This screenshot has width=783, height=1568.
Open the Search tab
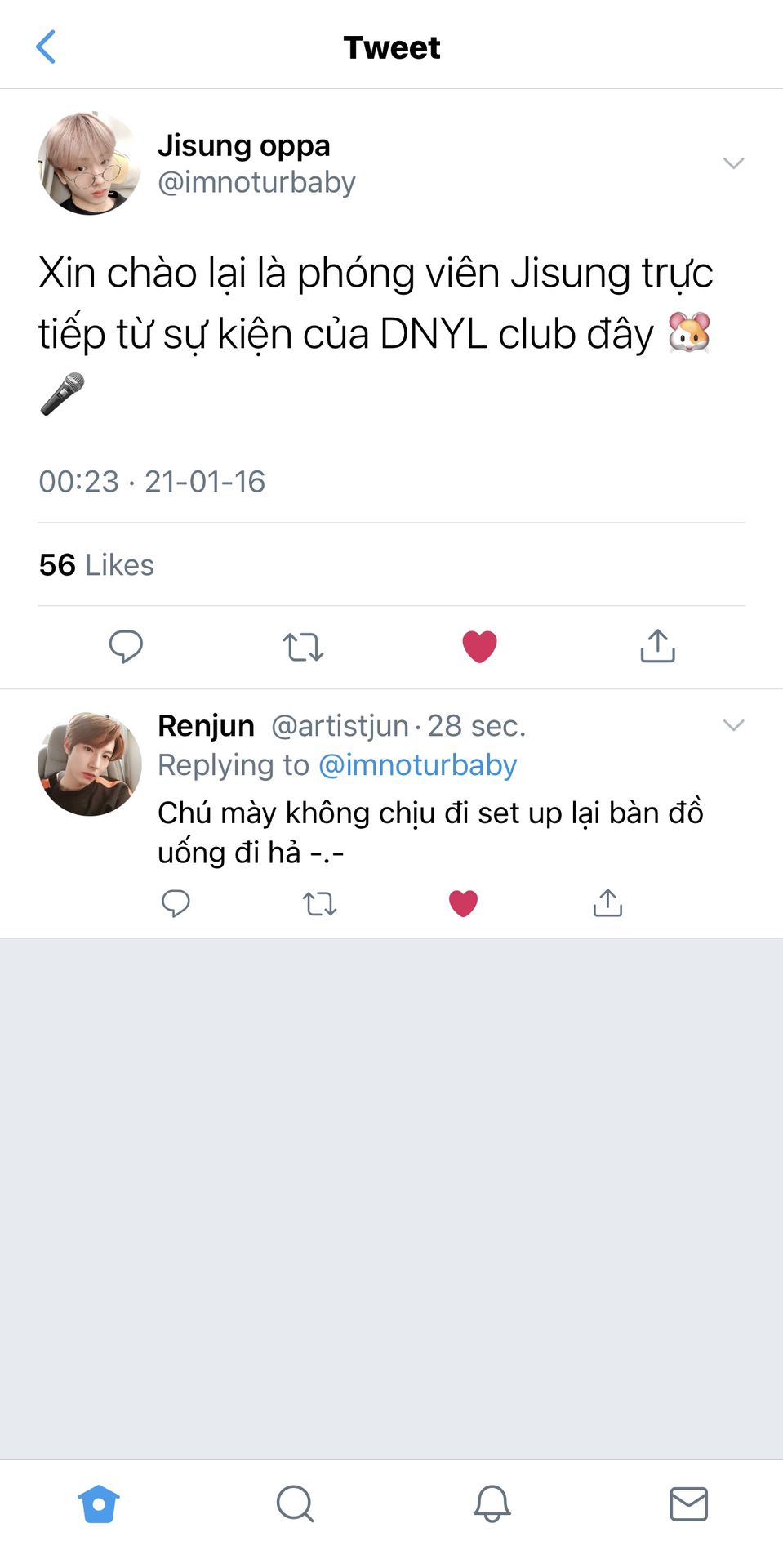pos(295,1503)
